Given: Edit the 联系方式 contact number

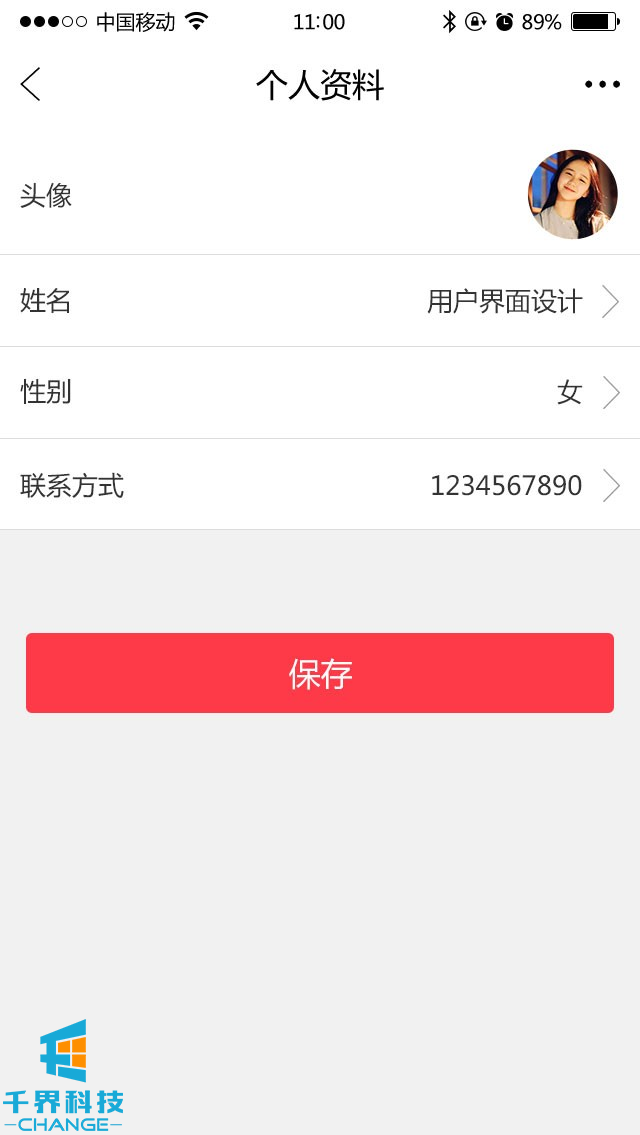Looking at the screenshot, I should 320,485.
